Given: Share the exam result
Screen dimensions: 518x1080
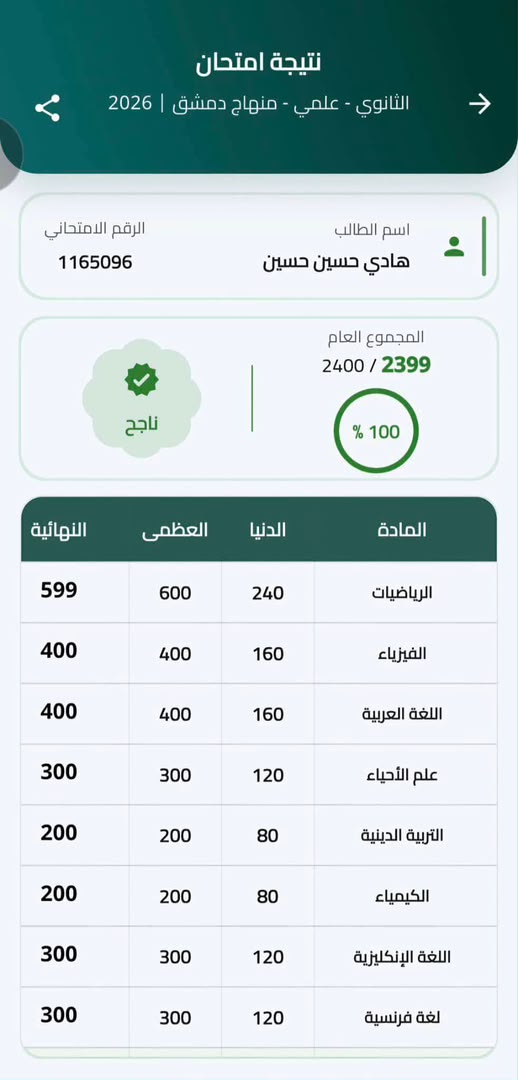Looking at the screenshot, I should pos(47,108).
